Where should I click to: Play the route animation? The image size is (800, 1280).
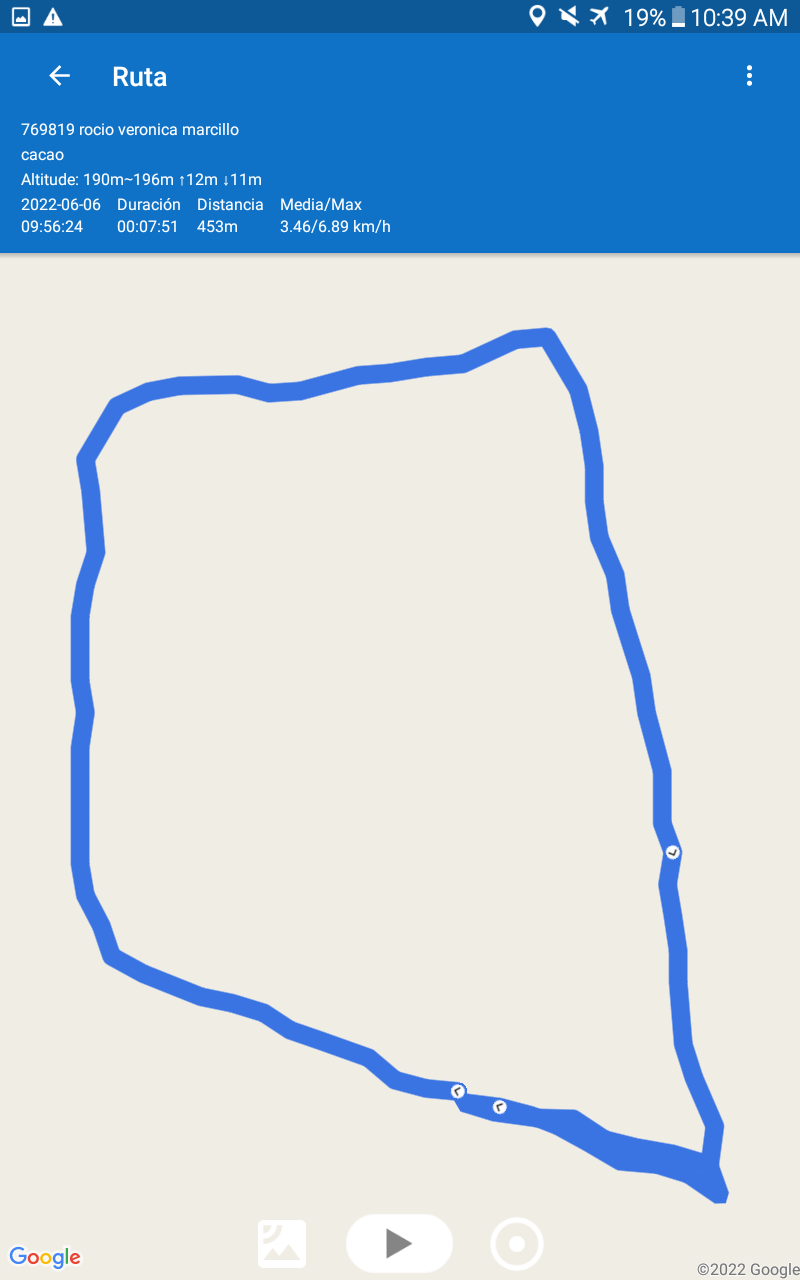[399, 1243]
